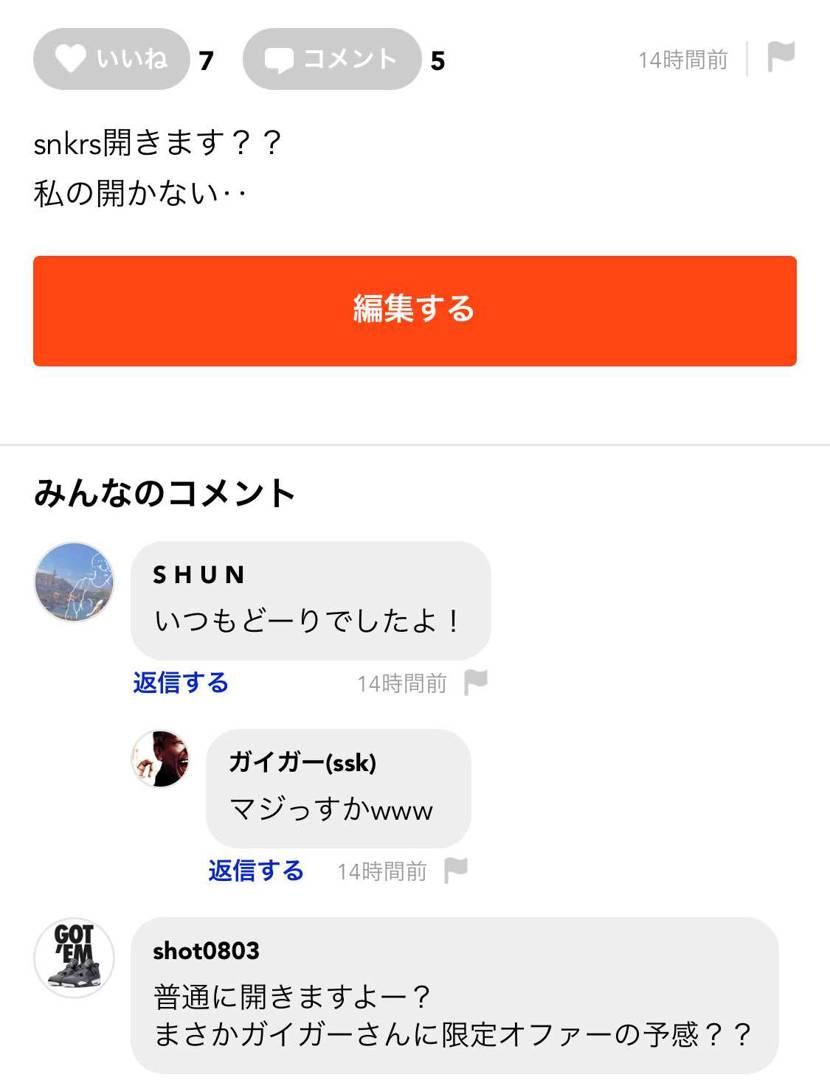Flag SHUN's comment with its flag icon
The height and width of the screenshot is (1080, 830).
pos(477,682)
